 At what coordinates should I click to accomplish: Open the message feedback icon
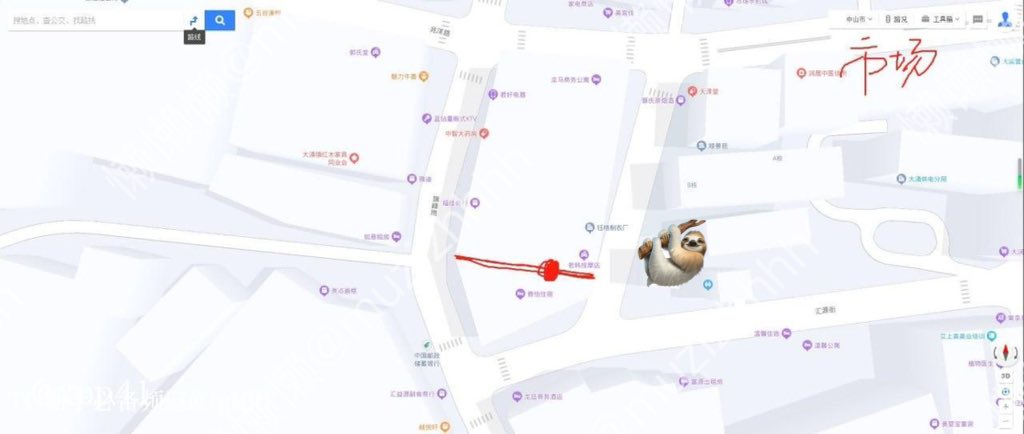(977, 19)
